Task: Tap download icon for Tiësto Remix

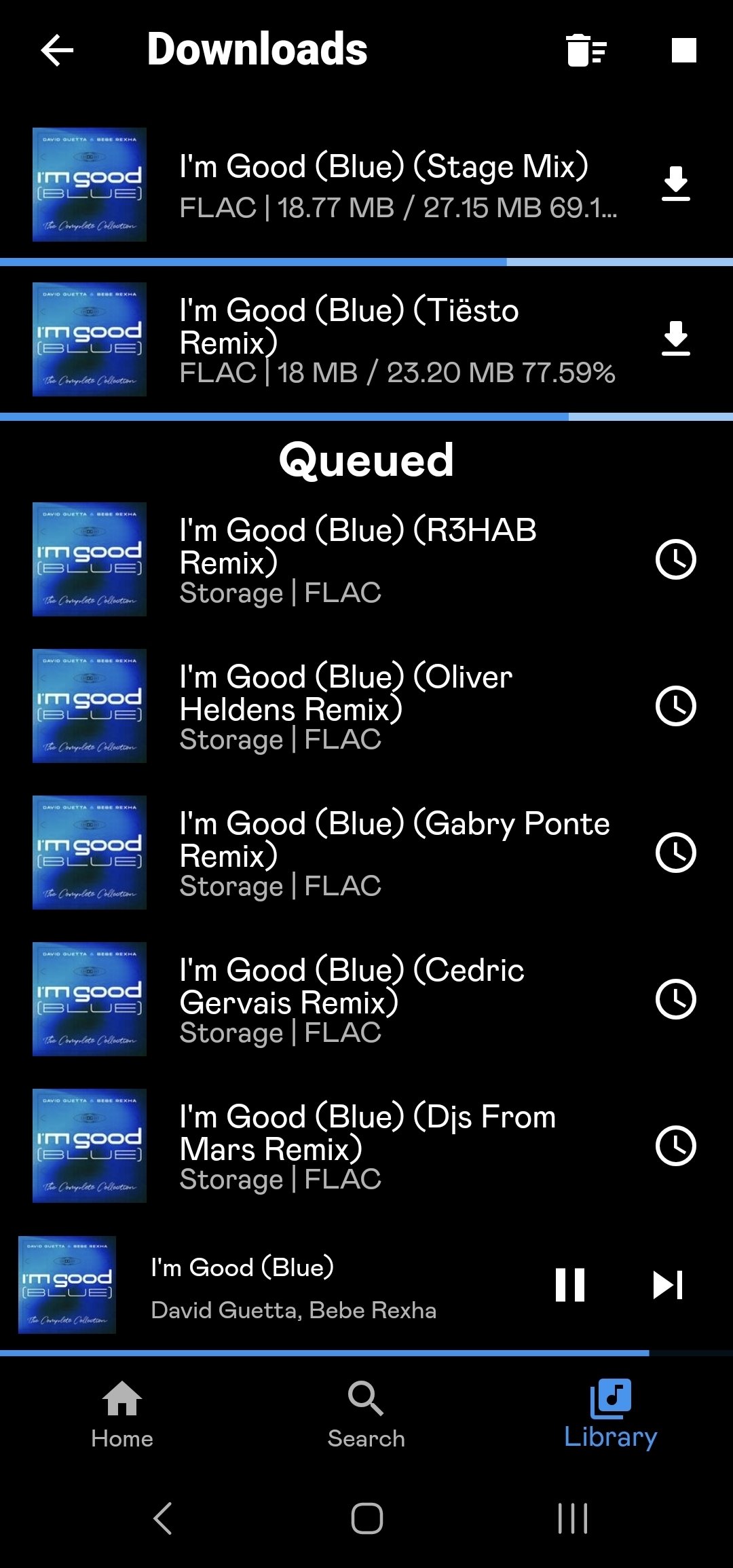Action: click(x=675, y=339)
